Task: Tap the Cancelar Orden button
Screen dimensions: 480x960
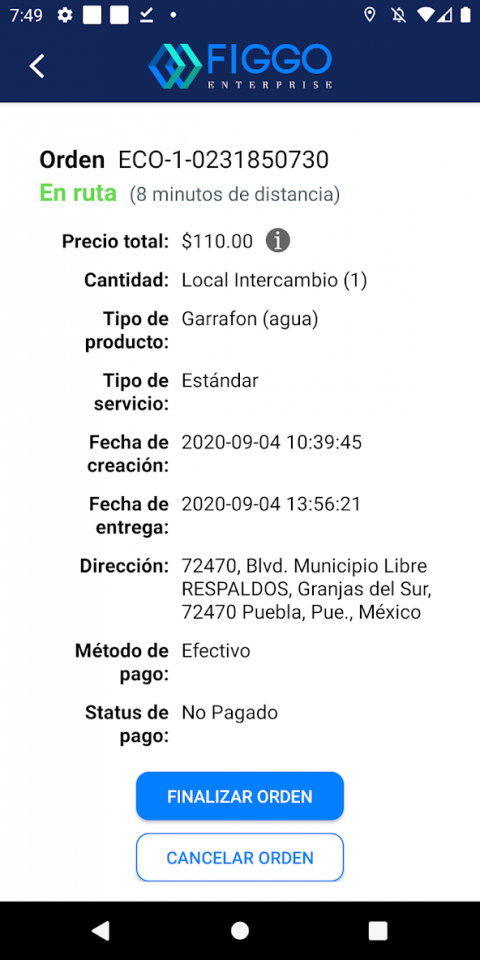Action: (x=240, y=857)
